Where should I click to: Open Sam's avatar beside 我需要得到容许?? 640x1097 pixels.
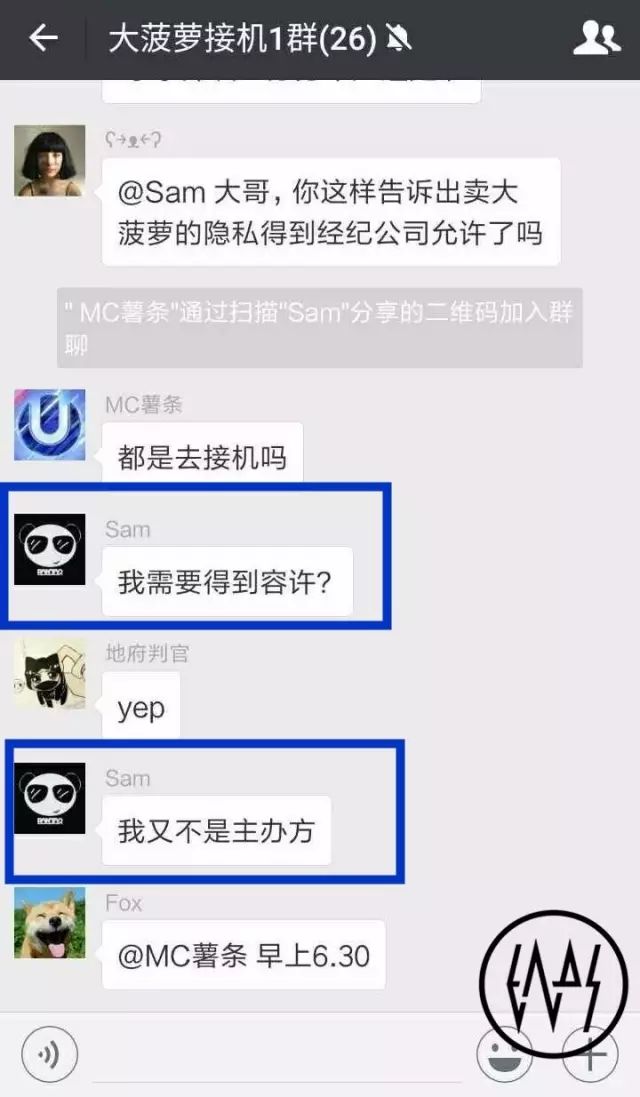click(49, 550)
